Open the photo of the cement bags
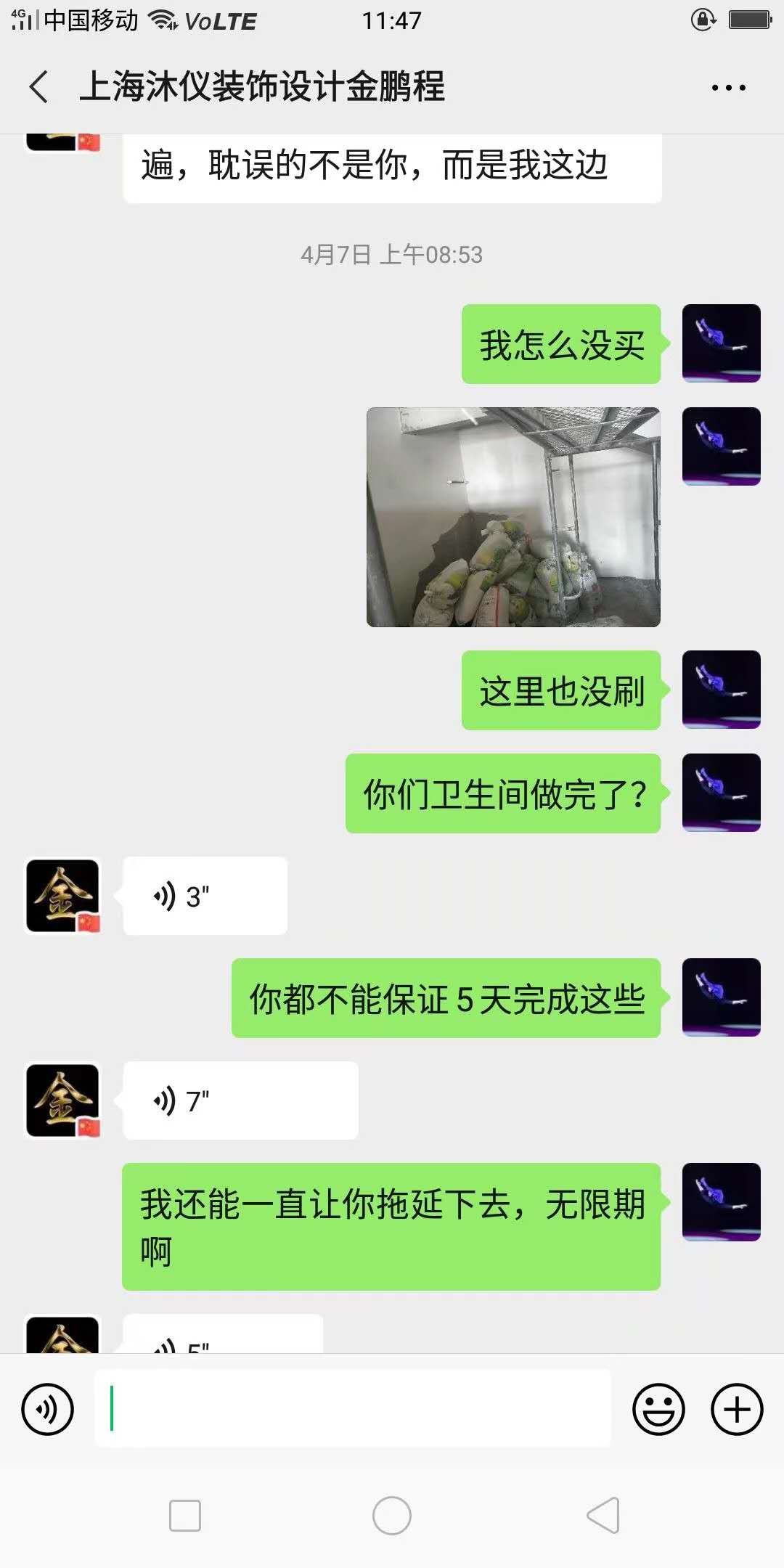 pyautogui.click(x=513, y=517)
